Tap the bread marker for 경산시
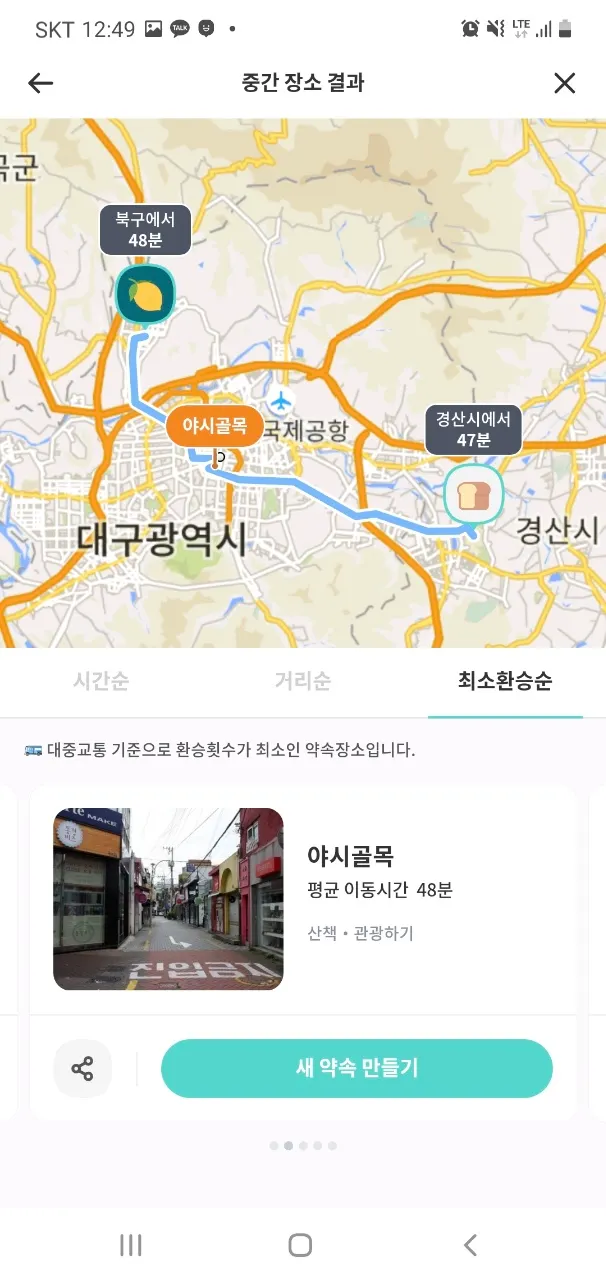Image resolution: width=606 pixels, height=1280 pixels. (473, 494)
